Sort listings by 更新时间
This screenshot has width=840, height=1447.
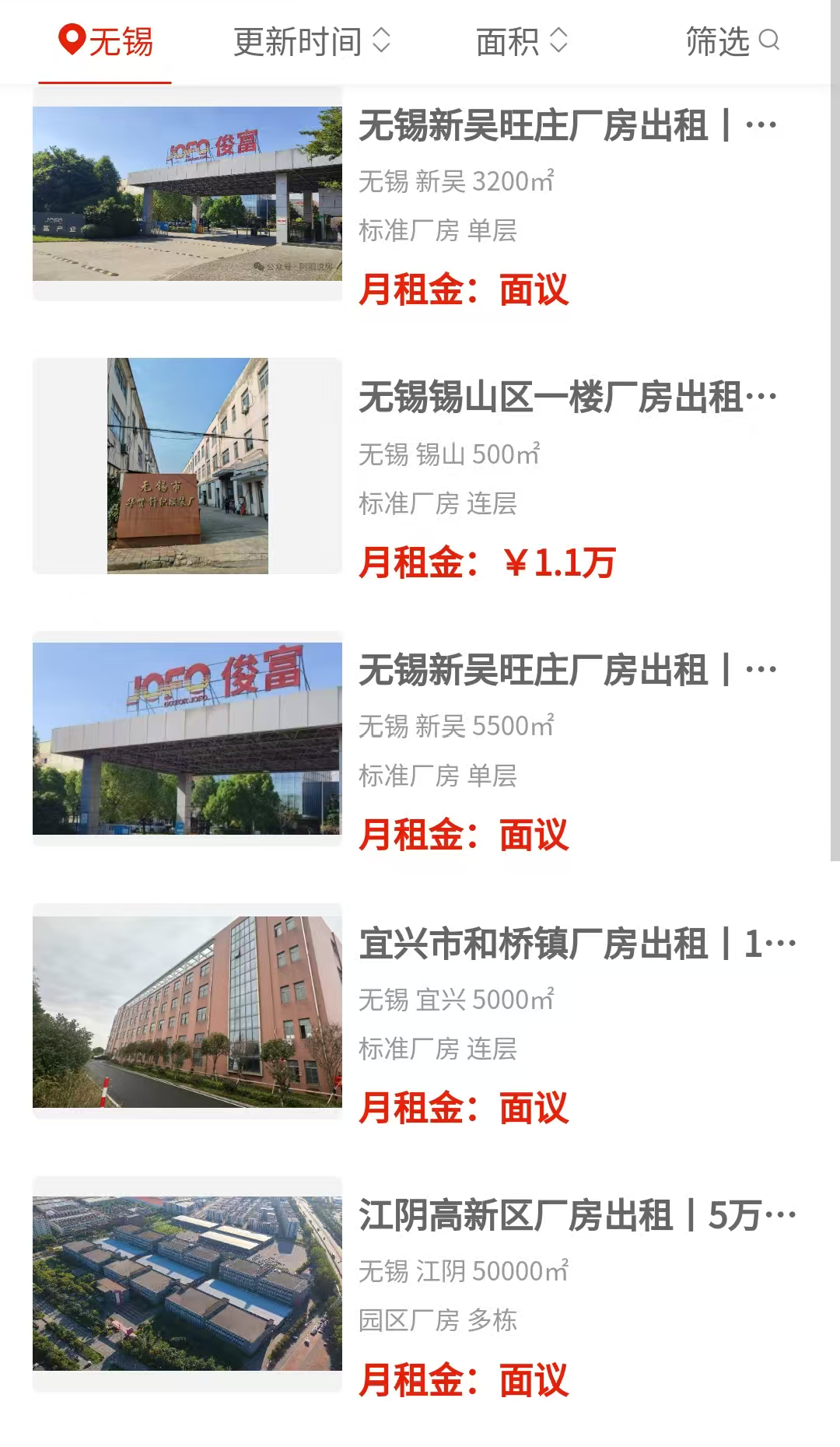click(x=311, y=41)
